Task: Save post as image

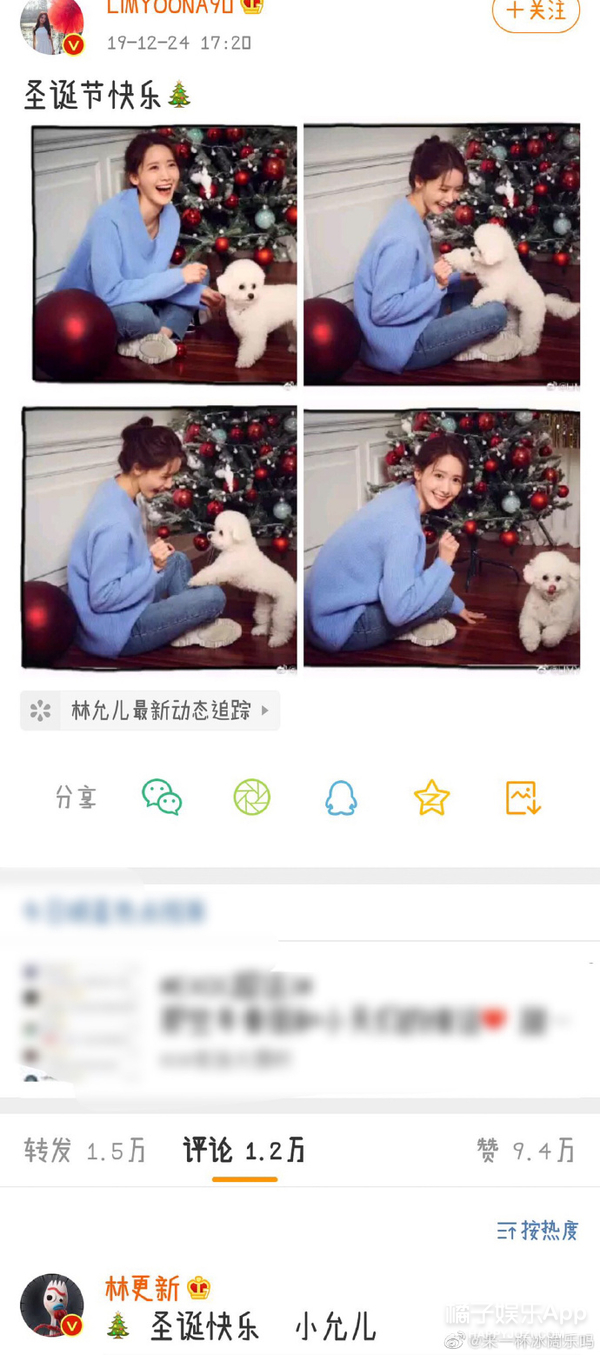Action: click(x=523, y=797)
